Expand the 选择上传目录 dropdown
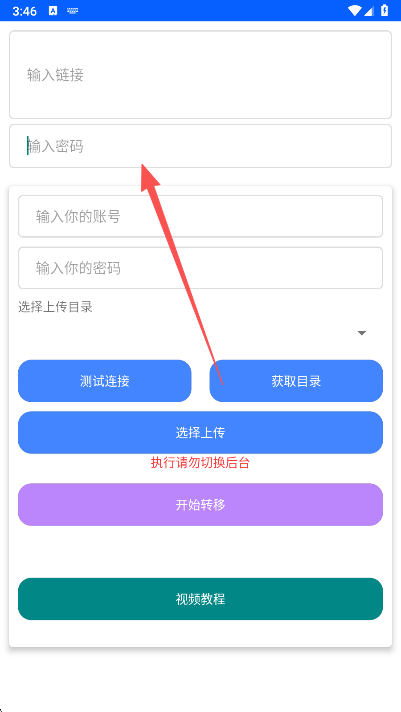The image size is (401, 712). pyautogui.click(x=200, y=333)
